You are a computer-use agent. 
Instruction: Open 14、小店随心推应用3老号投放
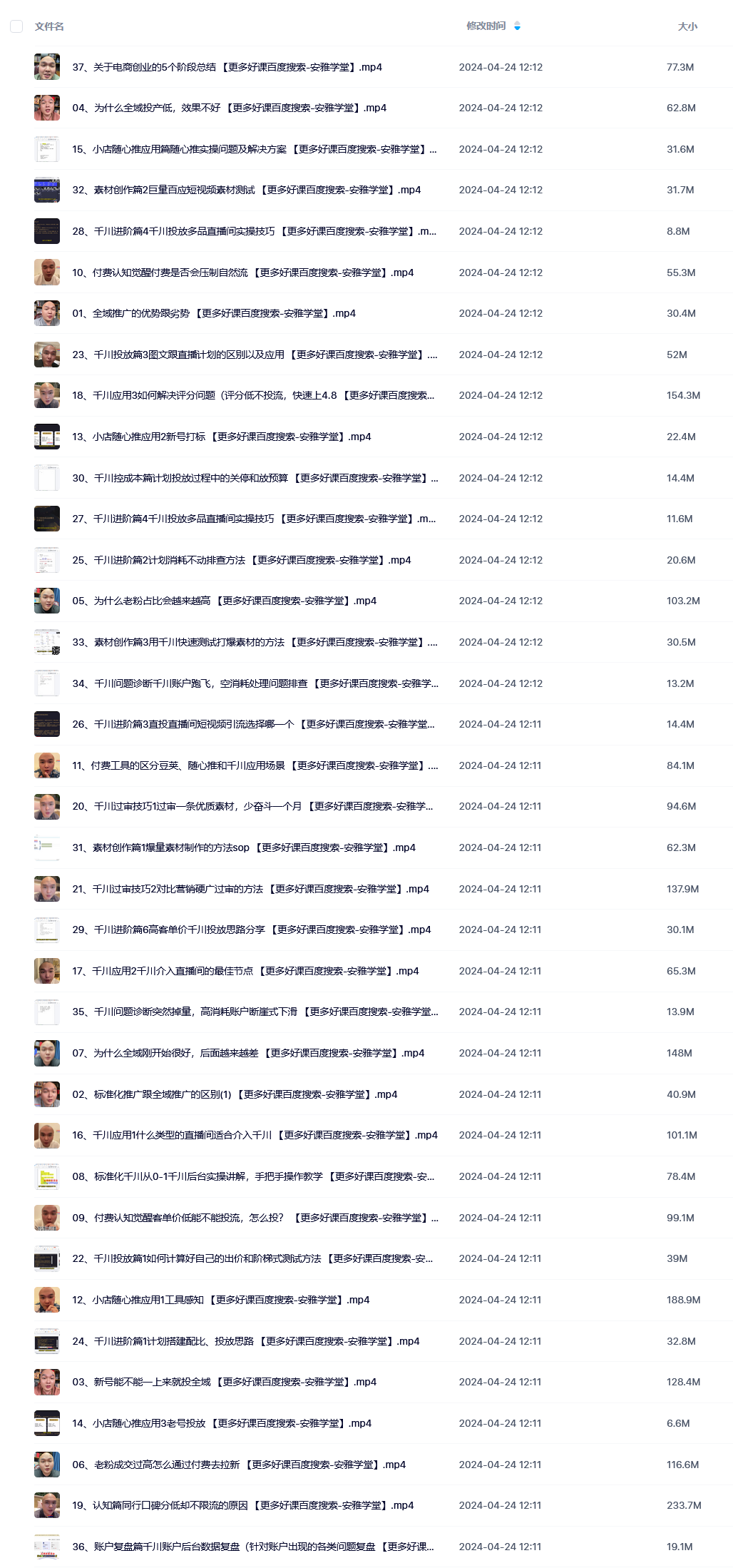(x=222, y=1423)
